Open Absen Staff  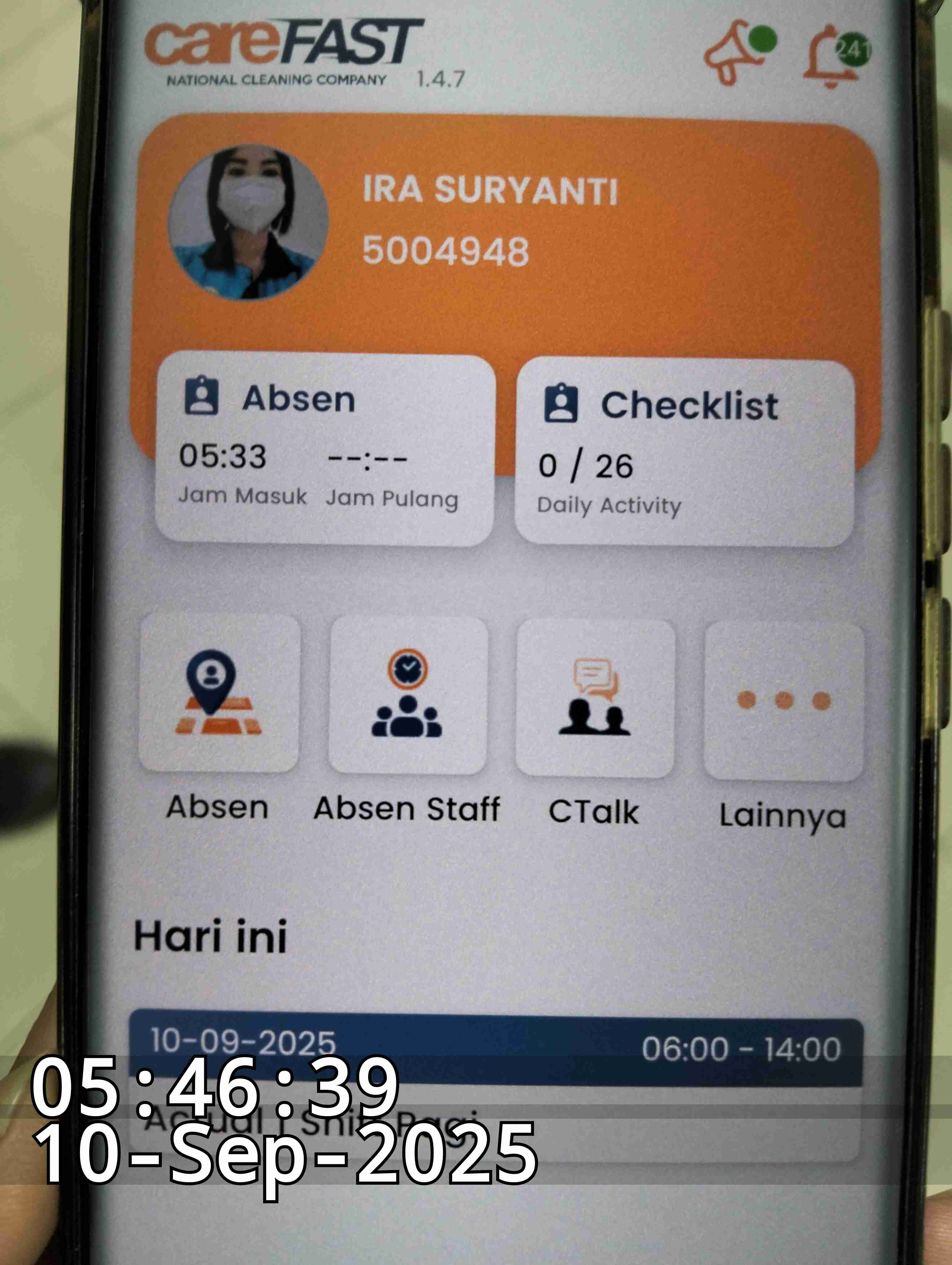pyautogui.click(x=408, y=695)
